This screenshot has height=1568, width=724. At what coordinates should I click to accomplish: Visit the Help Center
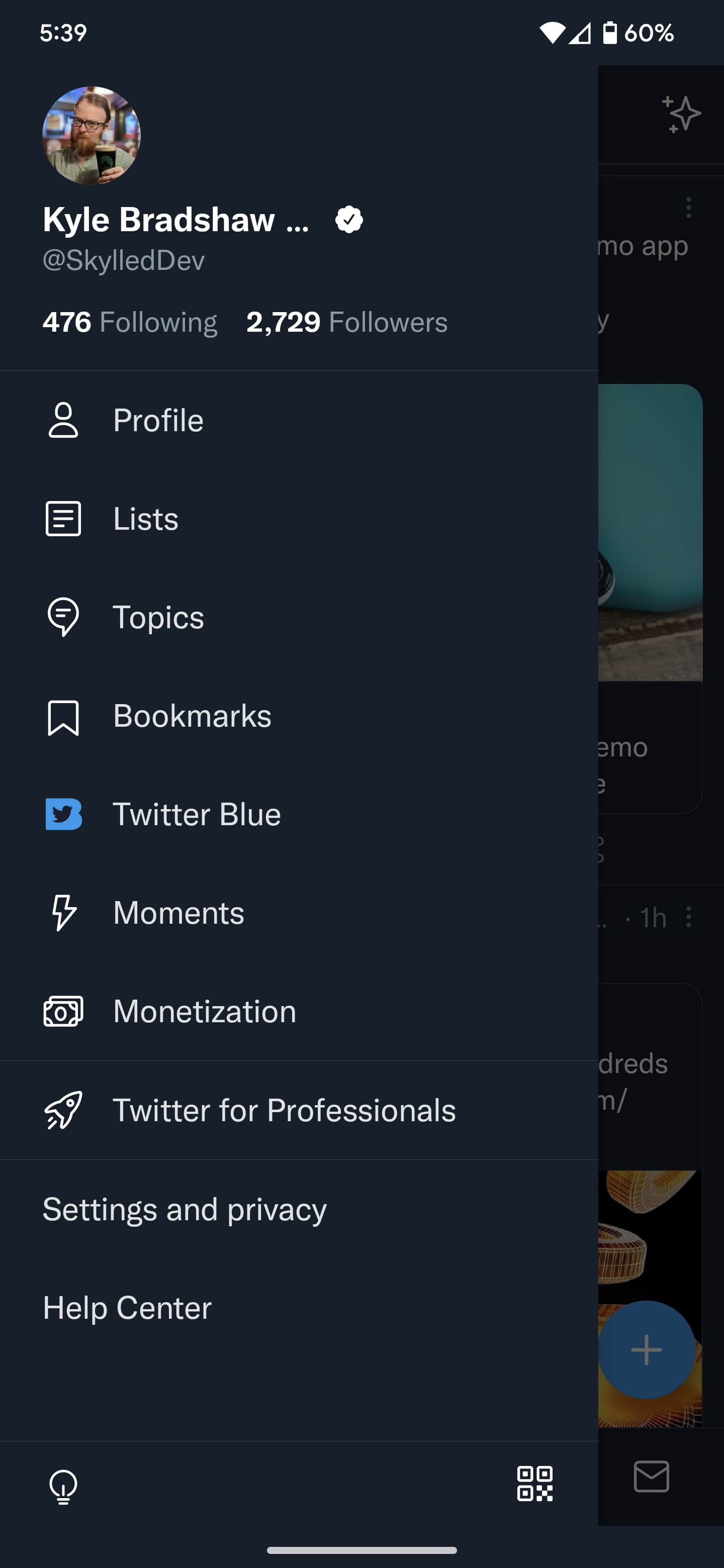(x=127, y=1308)
